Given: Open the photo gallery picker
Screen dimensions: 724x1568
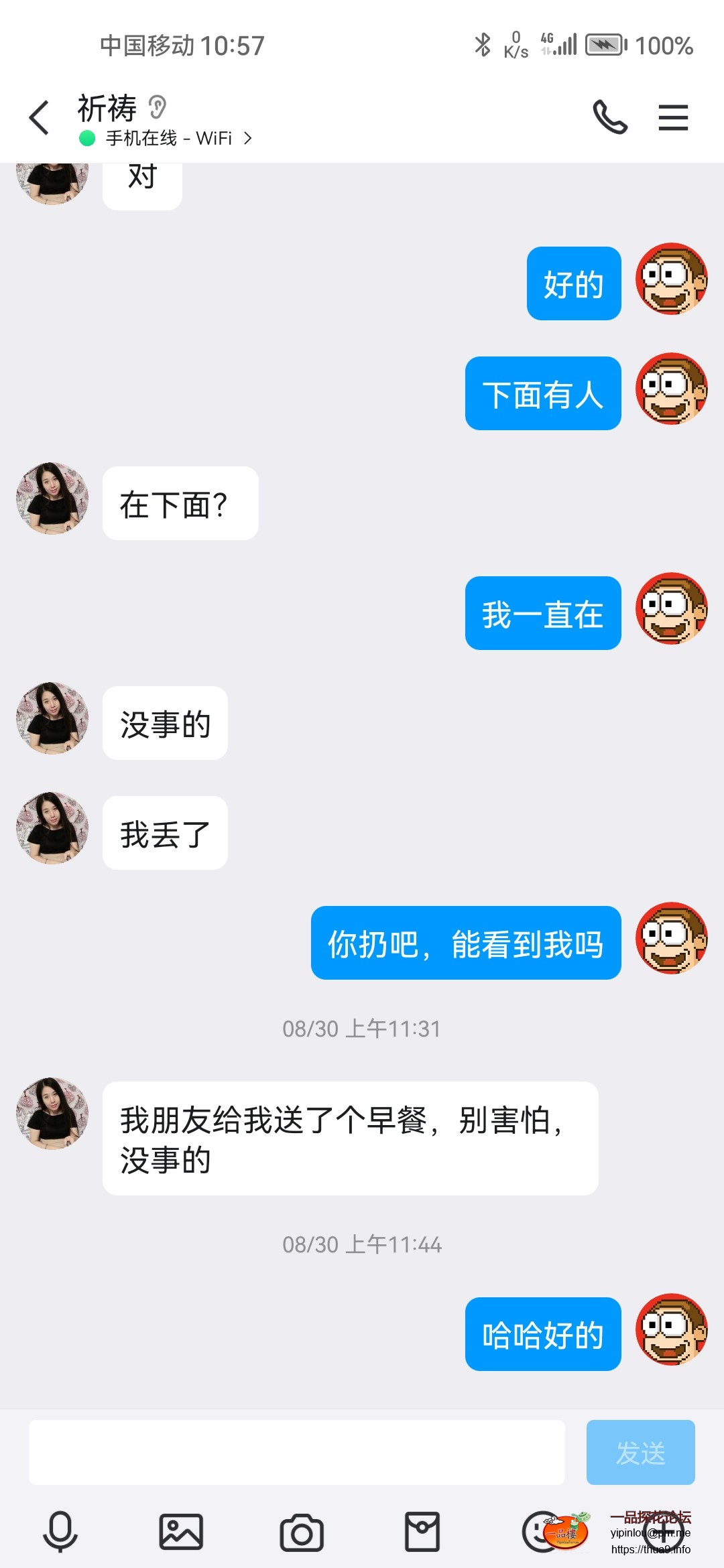Looking at the screenshot, I should pyautogui.click(x=181, y=1531).
